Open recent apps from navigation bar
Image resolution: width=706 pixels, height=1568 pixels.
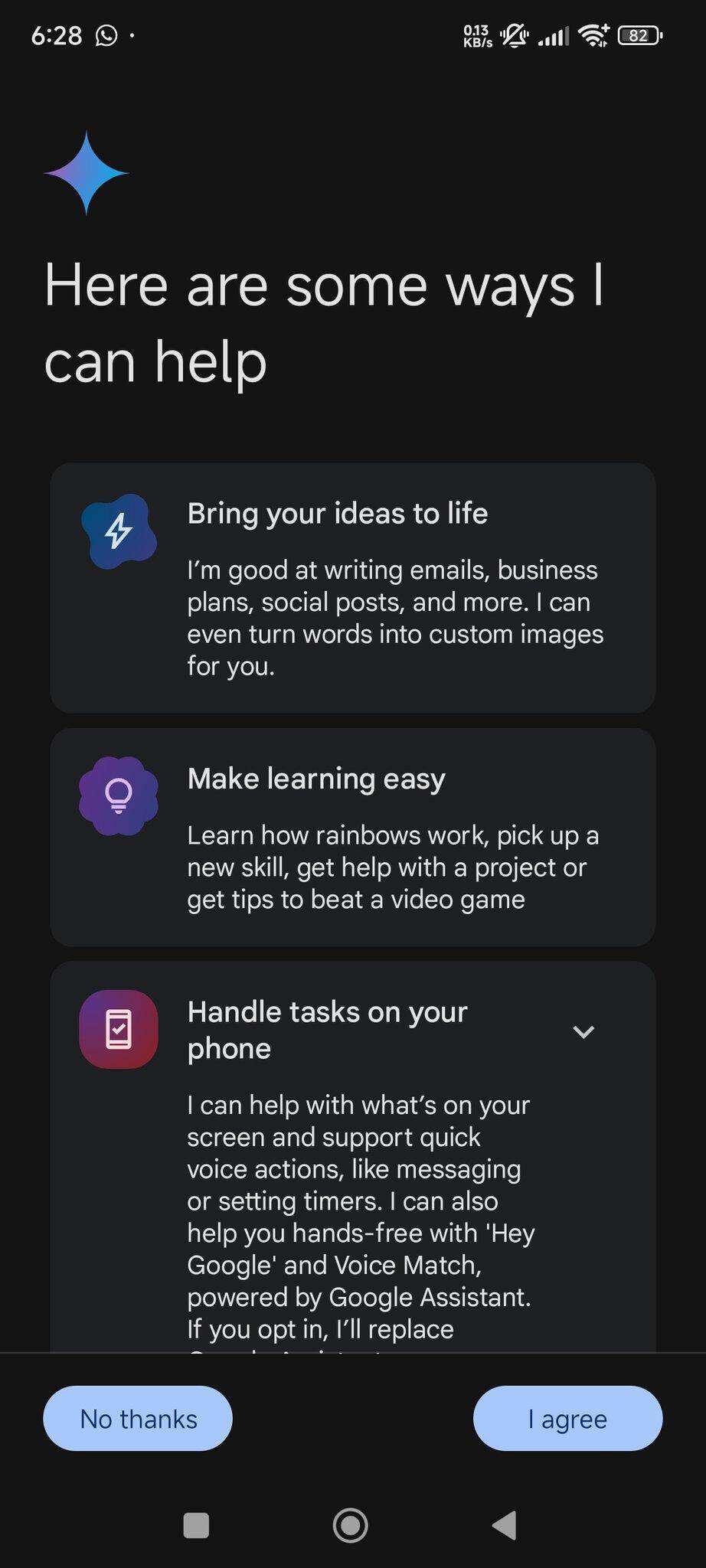point(197,1525)
